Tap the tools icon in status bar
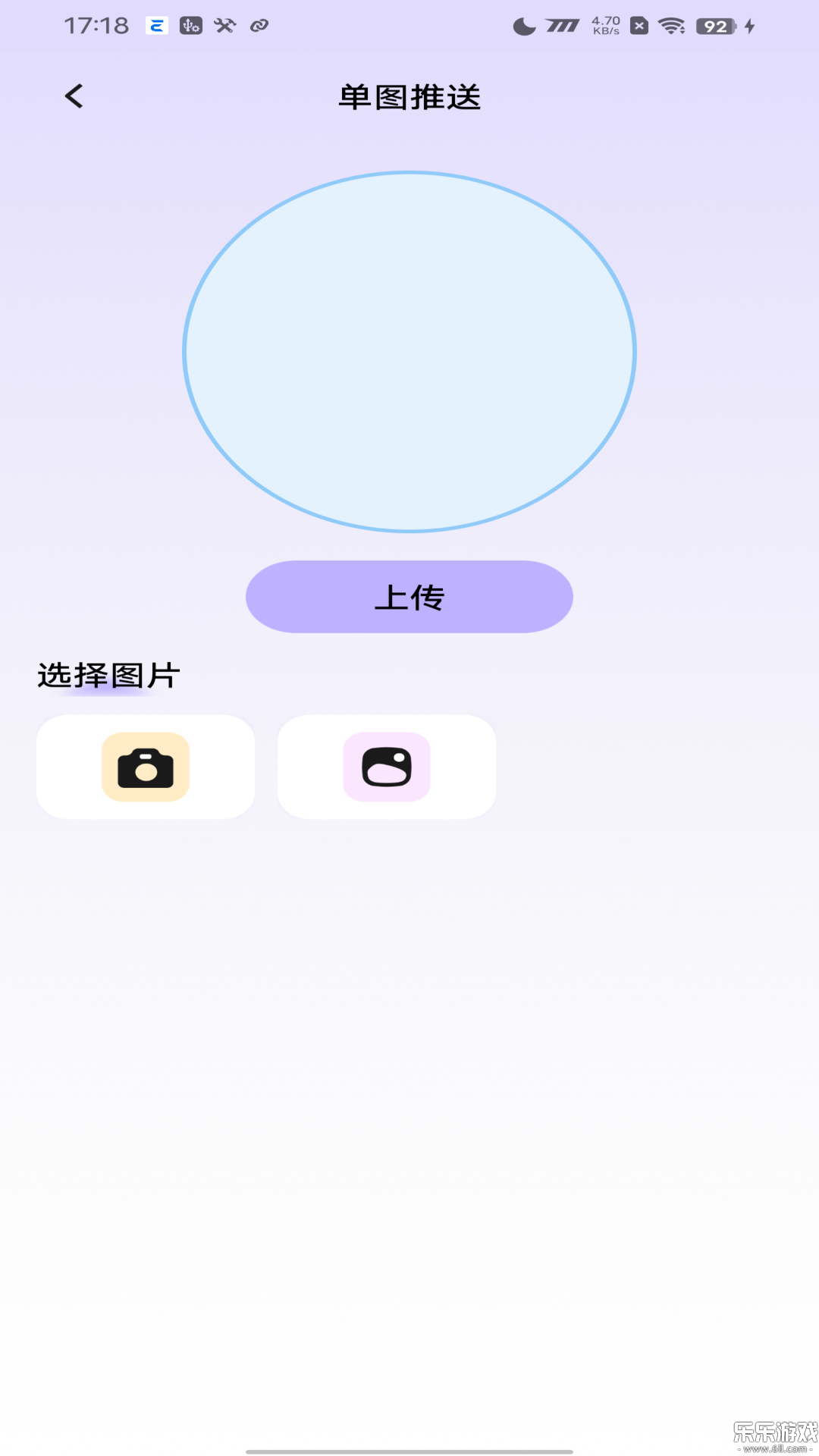This screenshot has width=819, height=1456. [224, 26]
